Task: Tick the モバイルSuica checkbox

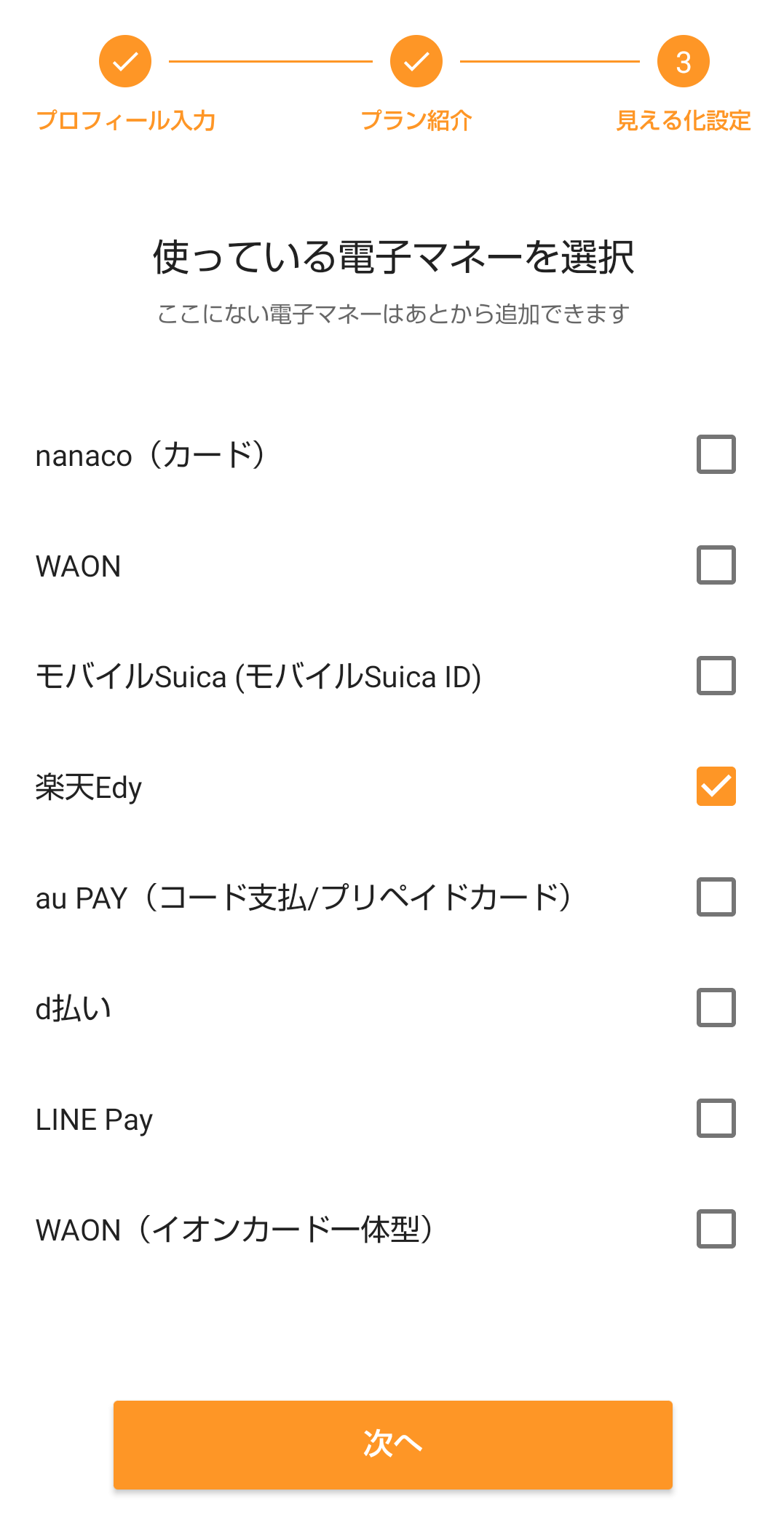Action: (716, 676)
